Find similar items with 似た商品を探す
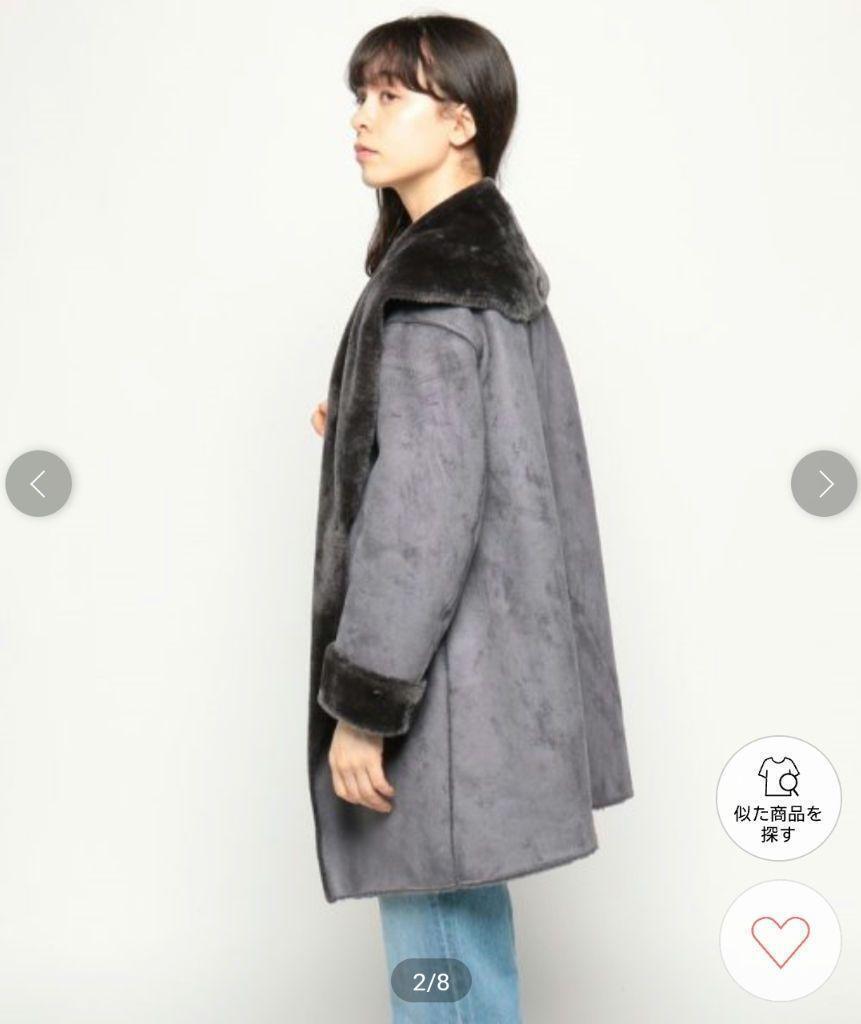 click(778, 798)
